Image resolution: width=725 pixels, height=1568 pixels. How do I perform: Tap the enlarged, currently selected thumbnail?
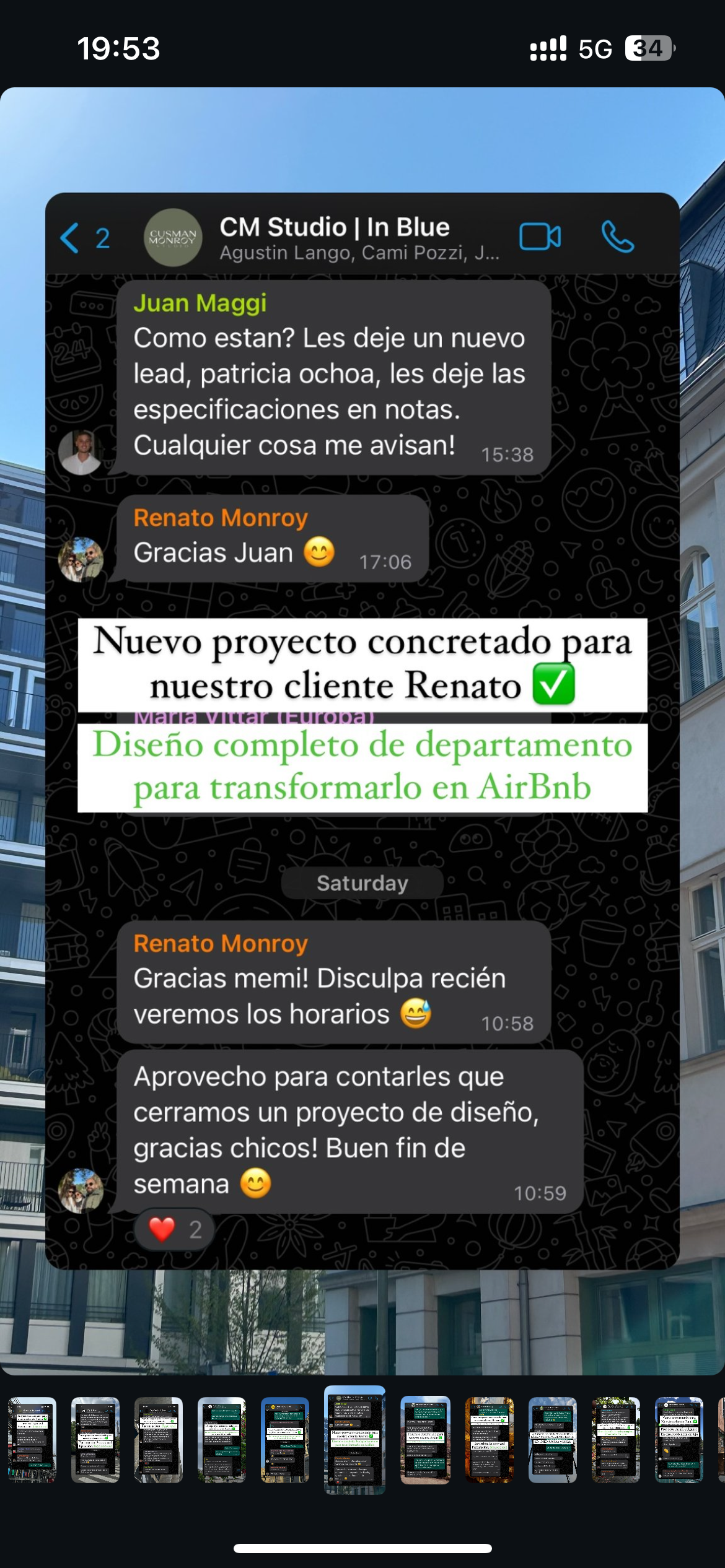(354, 1439)
